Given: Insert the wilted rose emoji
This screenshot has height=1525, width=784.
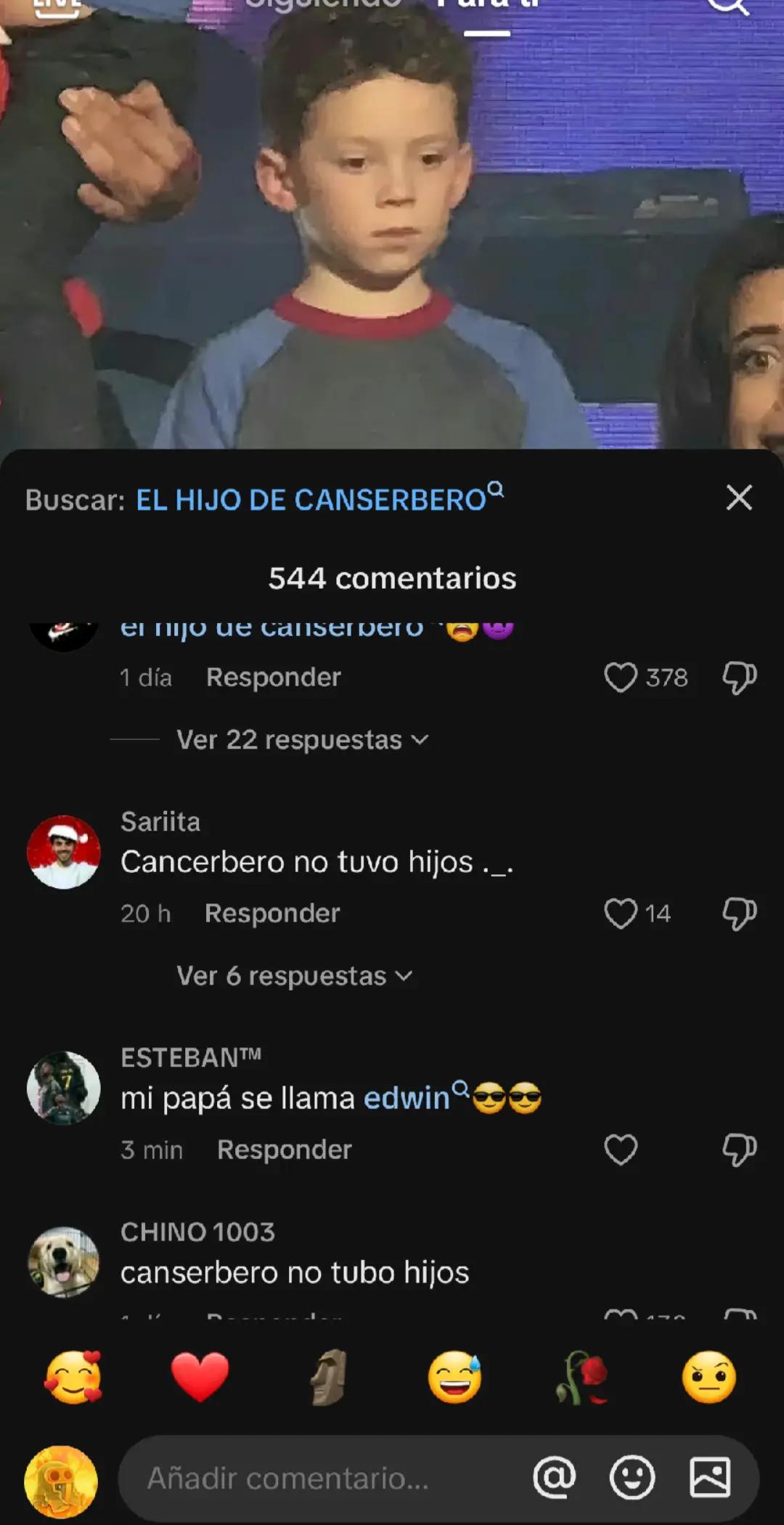Looking at the screenshot, I should 581,1377.
